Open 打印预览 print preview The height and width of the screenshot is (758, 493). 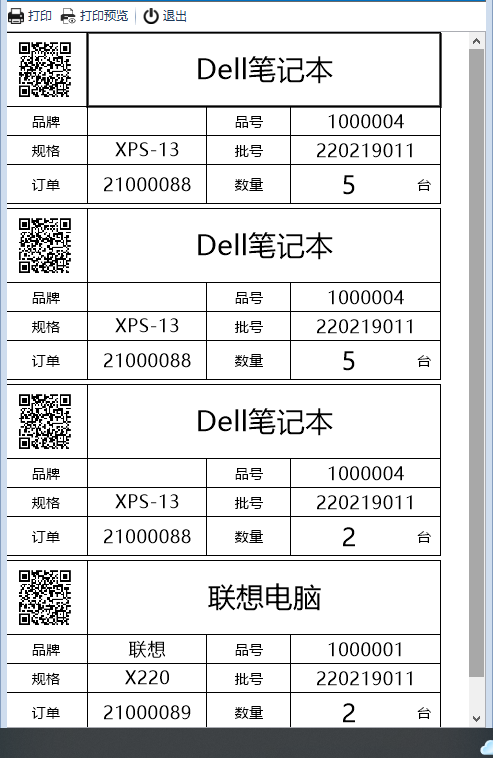coord(94,16)
